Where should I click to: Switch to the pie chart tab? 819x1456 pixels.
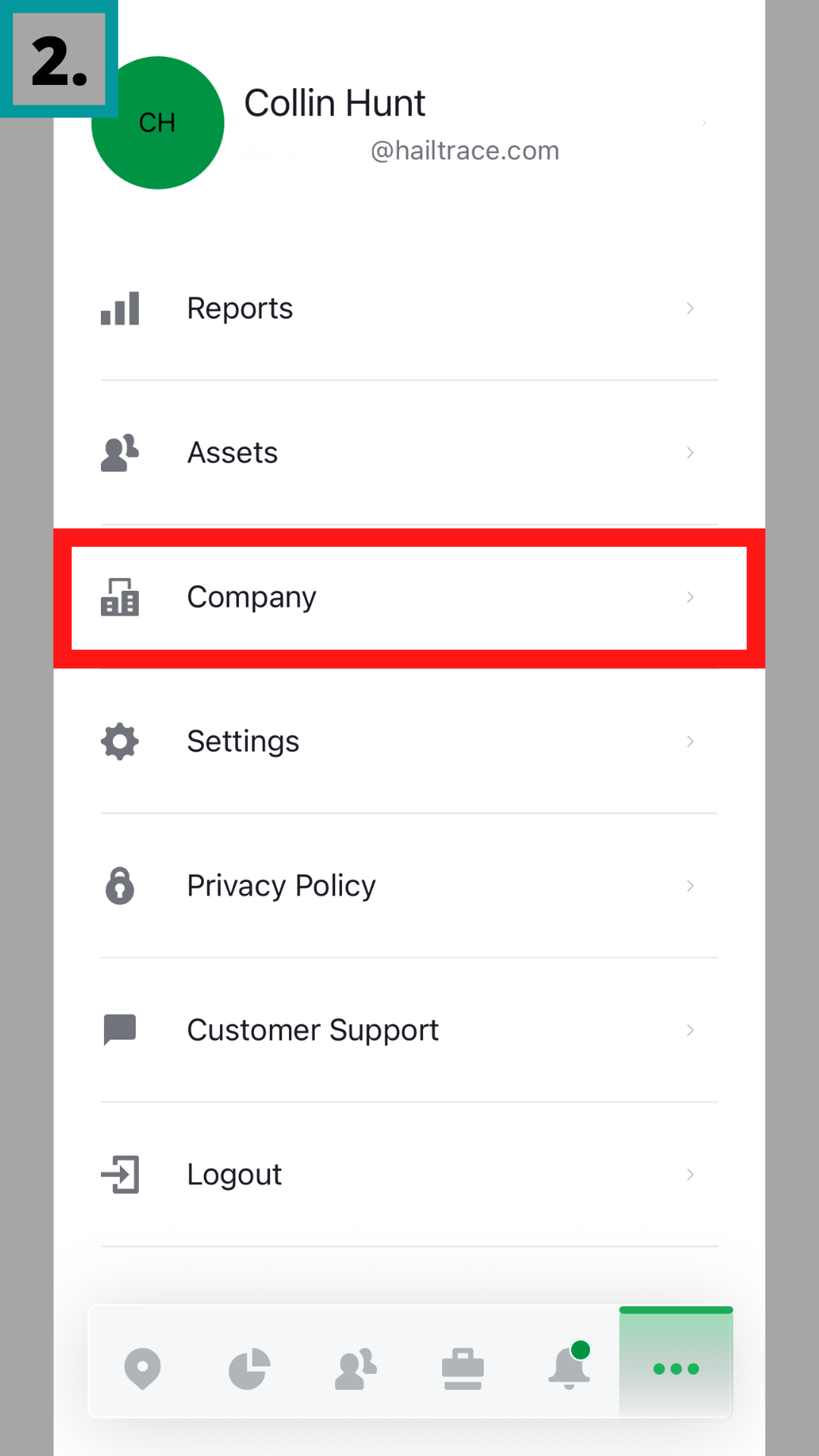[249, 1369]
